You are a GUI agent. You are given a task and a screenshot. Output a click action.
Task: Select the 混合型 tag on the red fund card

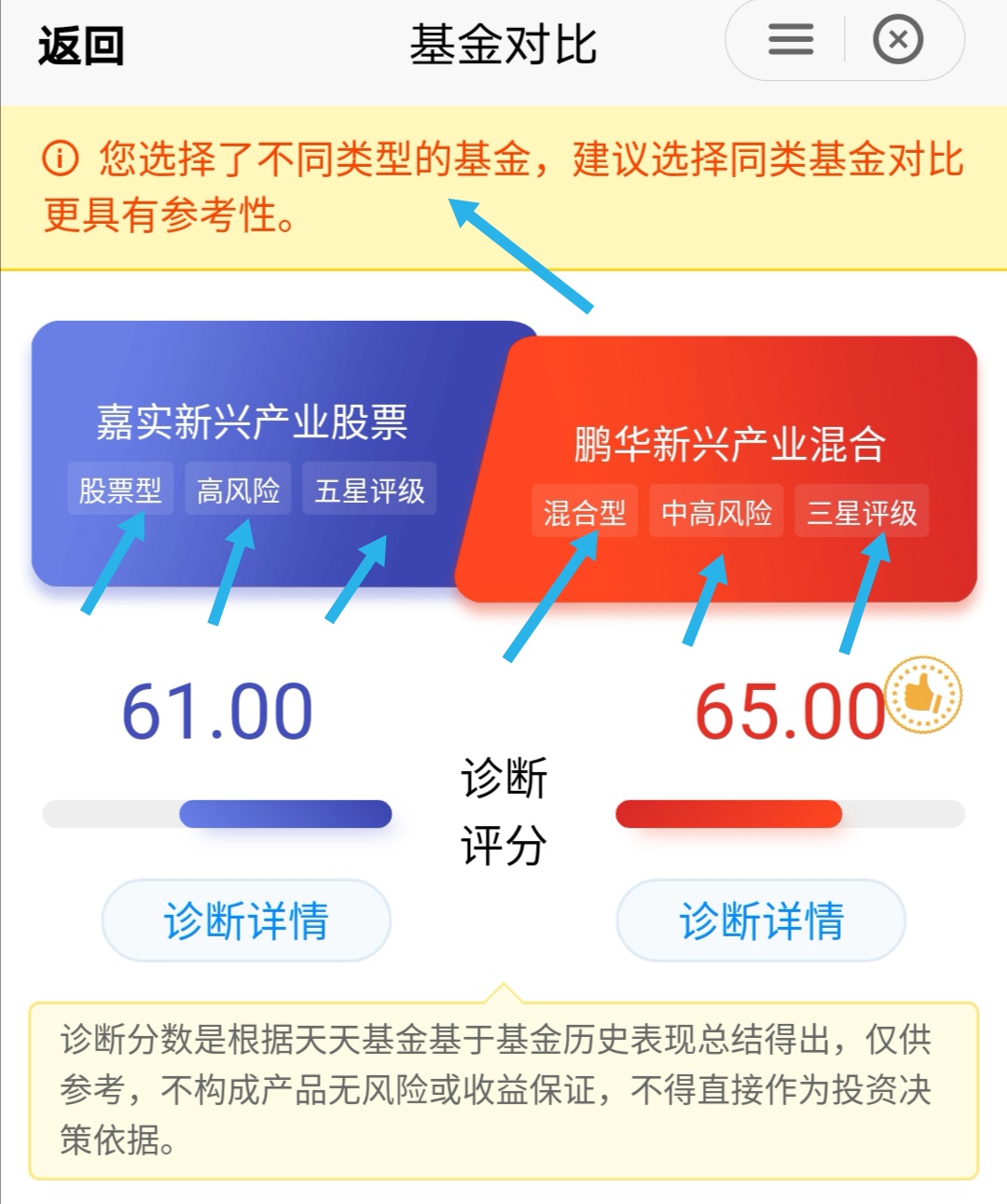click(x=584, y=511)
